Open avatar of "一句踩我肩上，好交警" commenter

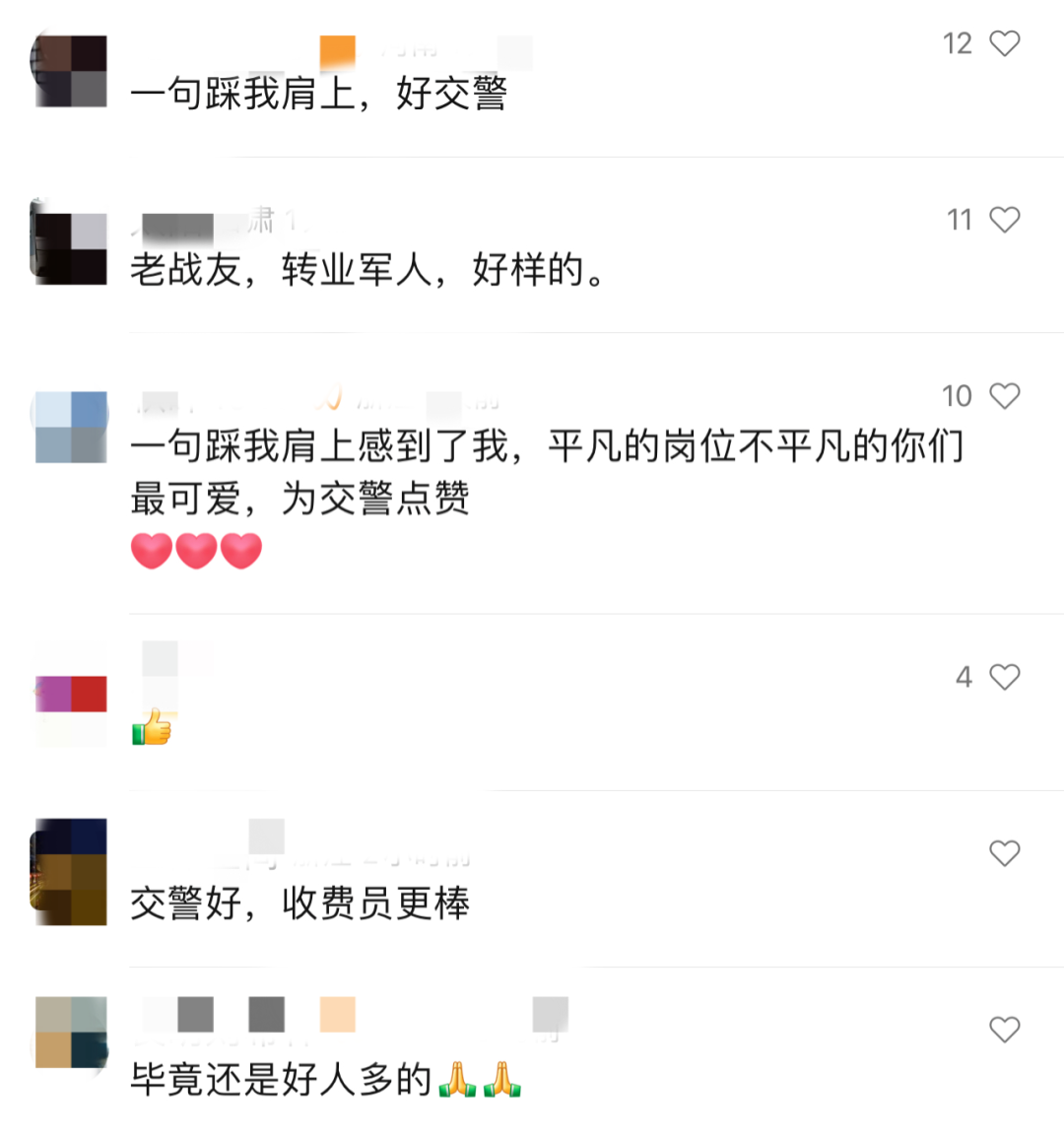point(71,71)
